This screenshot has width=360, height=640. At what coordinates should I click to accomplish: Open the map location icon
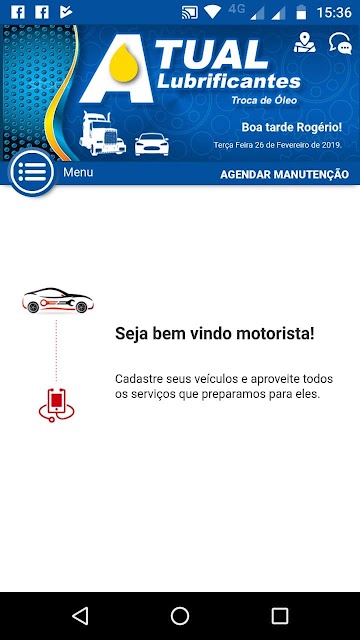pyautogui.click(x=304, y=42)
